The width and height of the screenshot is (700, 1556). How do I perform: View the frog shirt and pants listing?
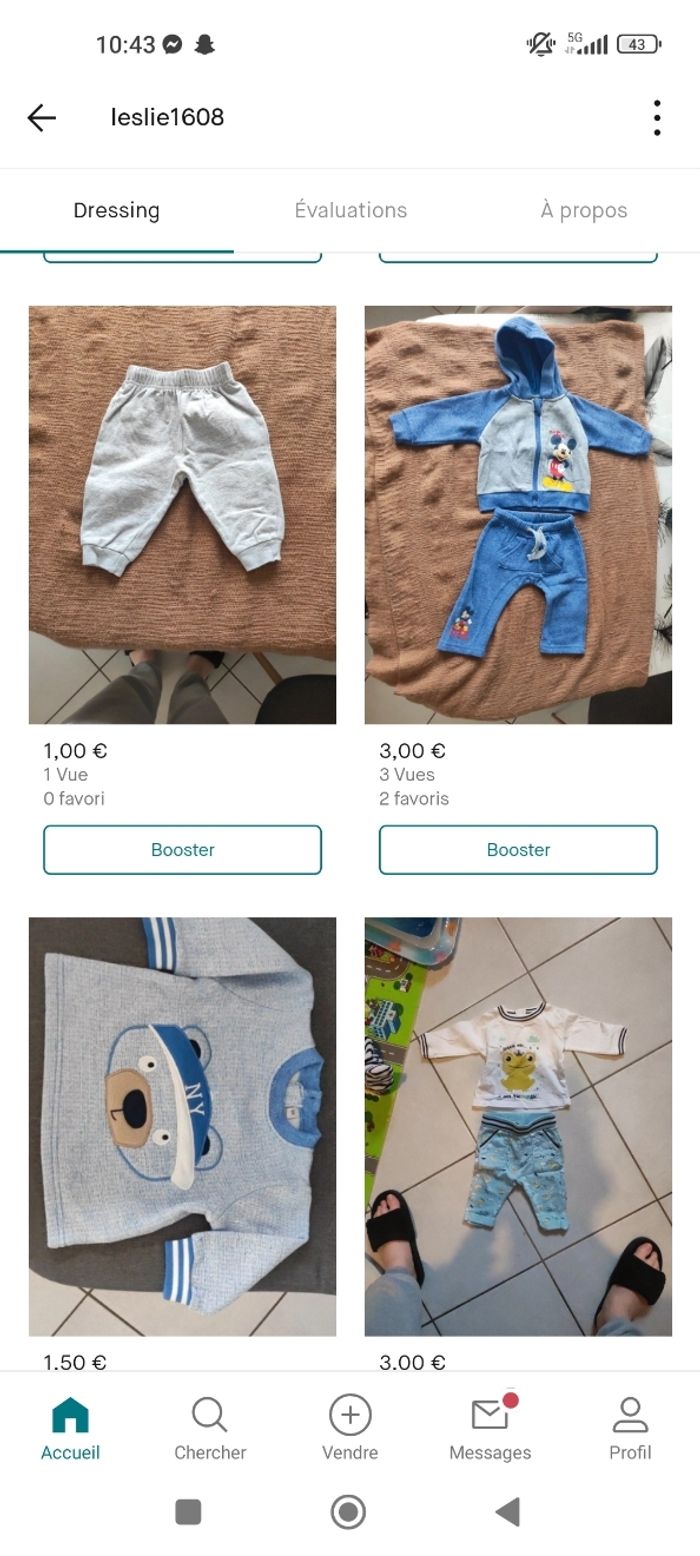tap(518, 1125)
